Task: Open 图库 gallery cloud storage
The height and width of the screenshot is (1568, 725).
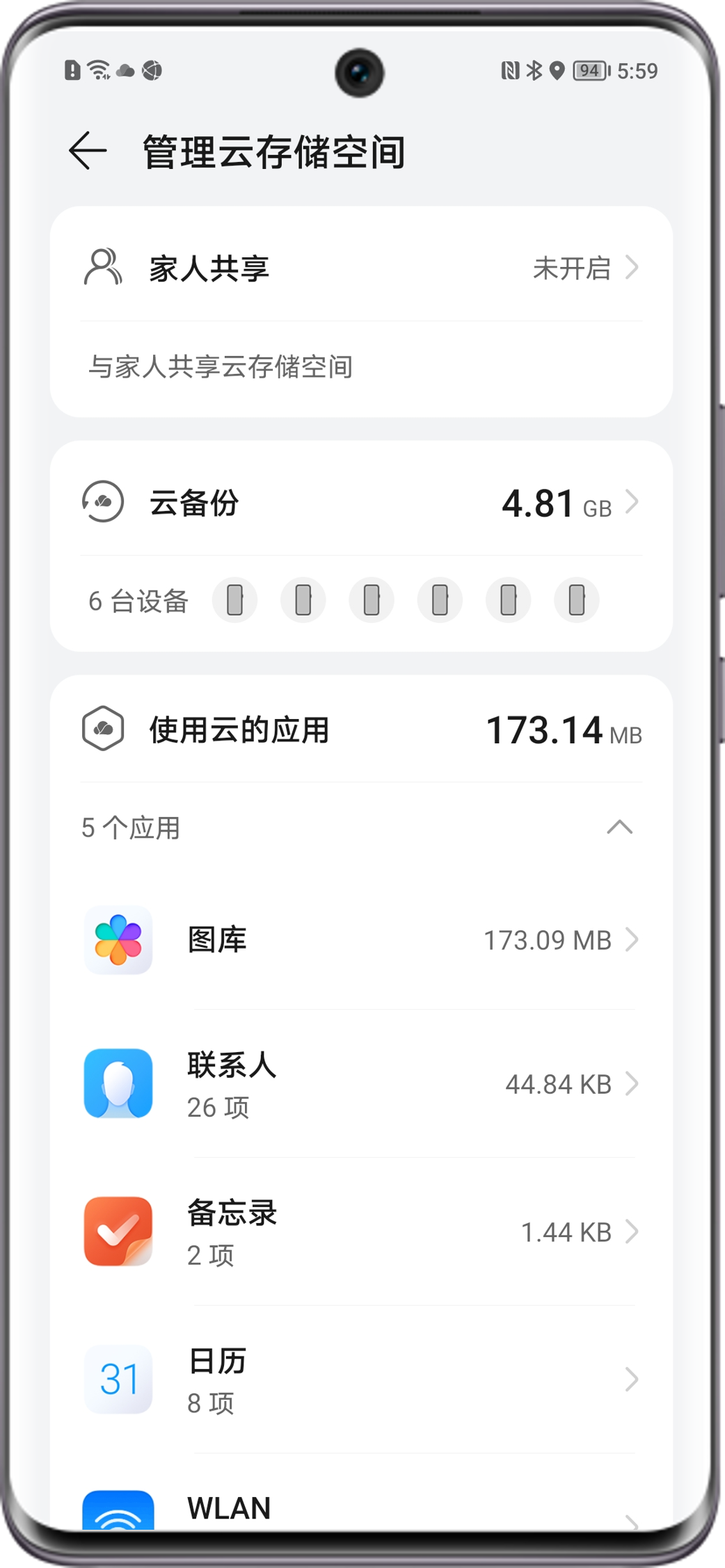Action: click(x=360, y=940)
